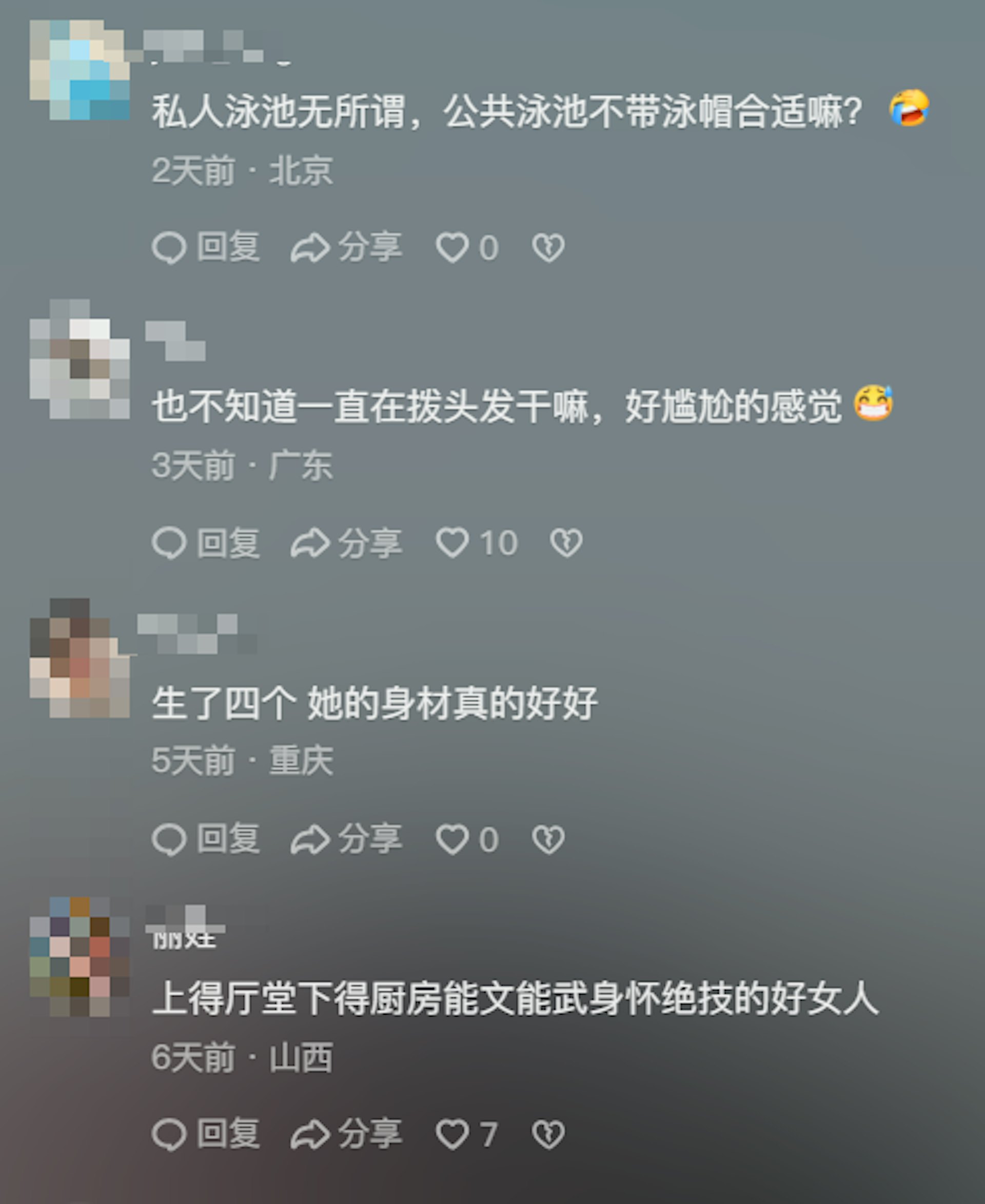Reply to the Beijing comment about swim caps
985x1204 pixels.
coord(206,248)
